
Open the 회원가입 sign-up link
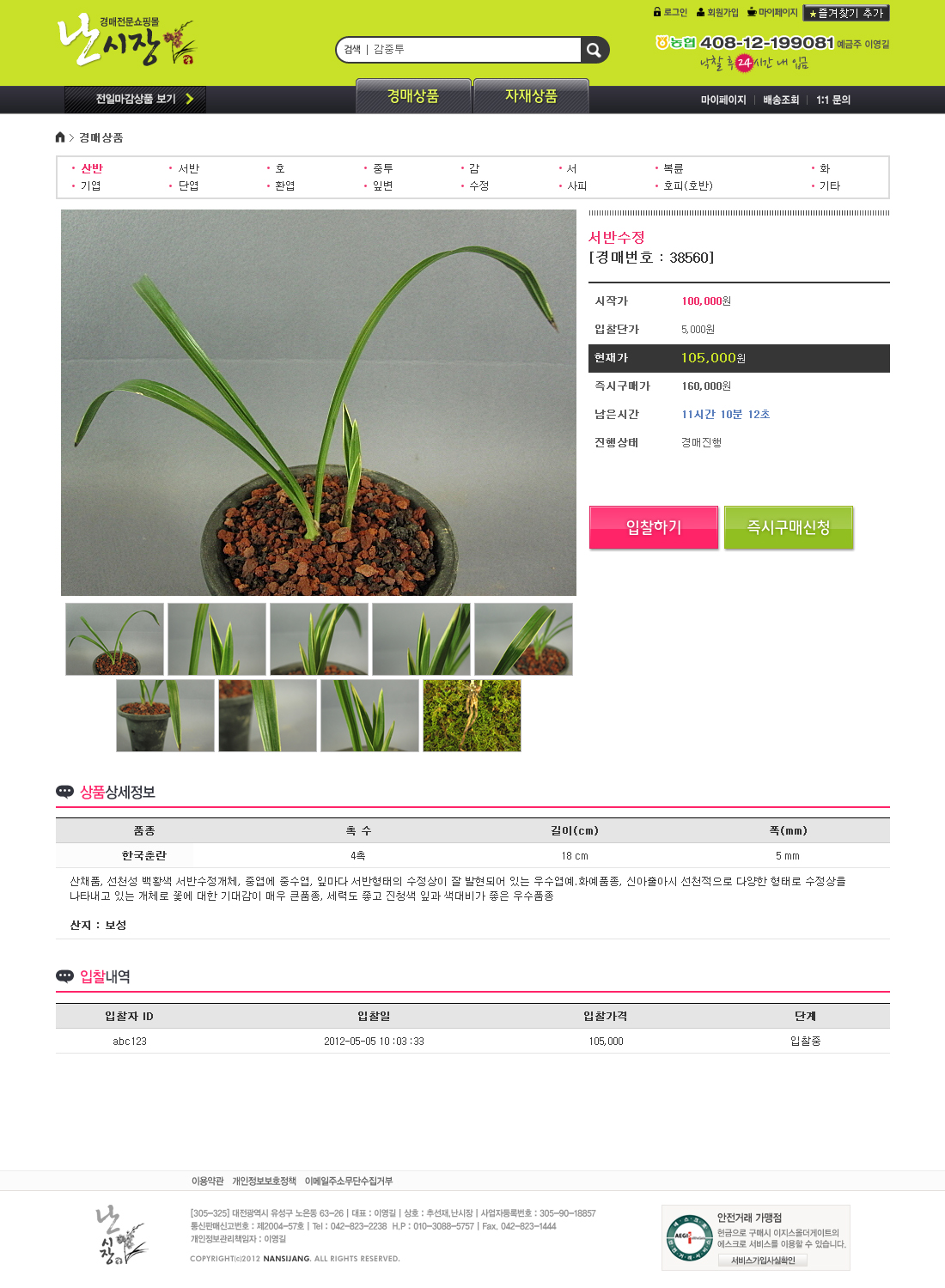pyautogui.click(x=718, y=12)
